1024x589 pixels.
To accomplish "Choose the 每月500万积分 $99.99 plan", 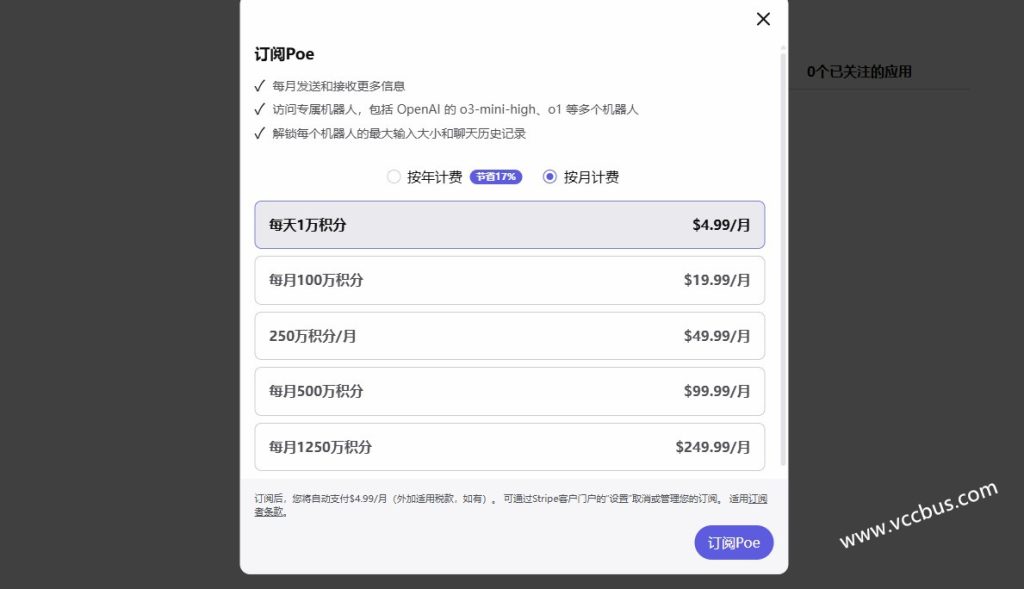I will [509, 391].
